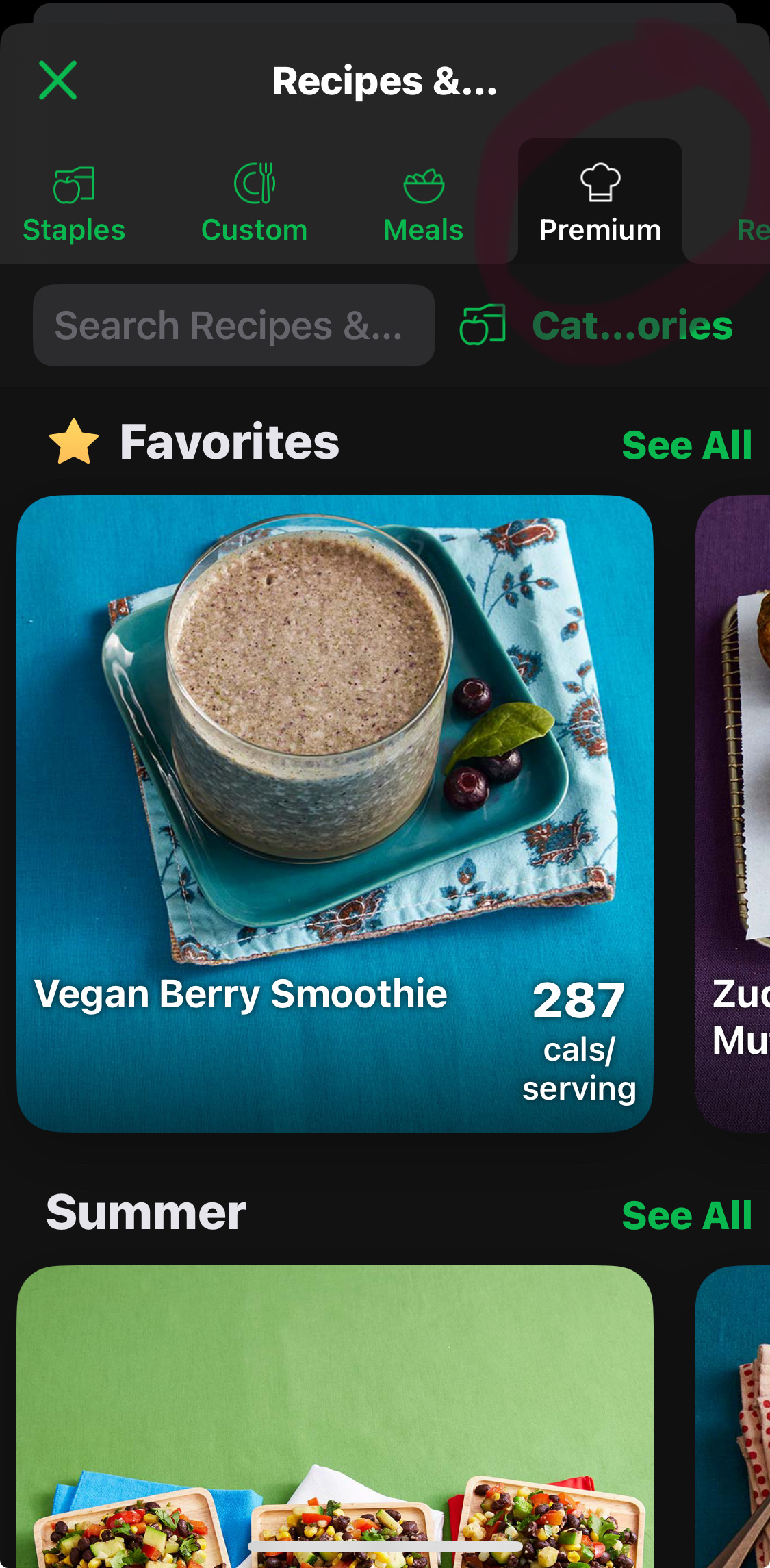Open the Vegan Berry Smoothie recipe

(335, 813)
